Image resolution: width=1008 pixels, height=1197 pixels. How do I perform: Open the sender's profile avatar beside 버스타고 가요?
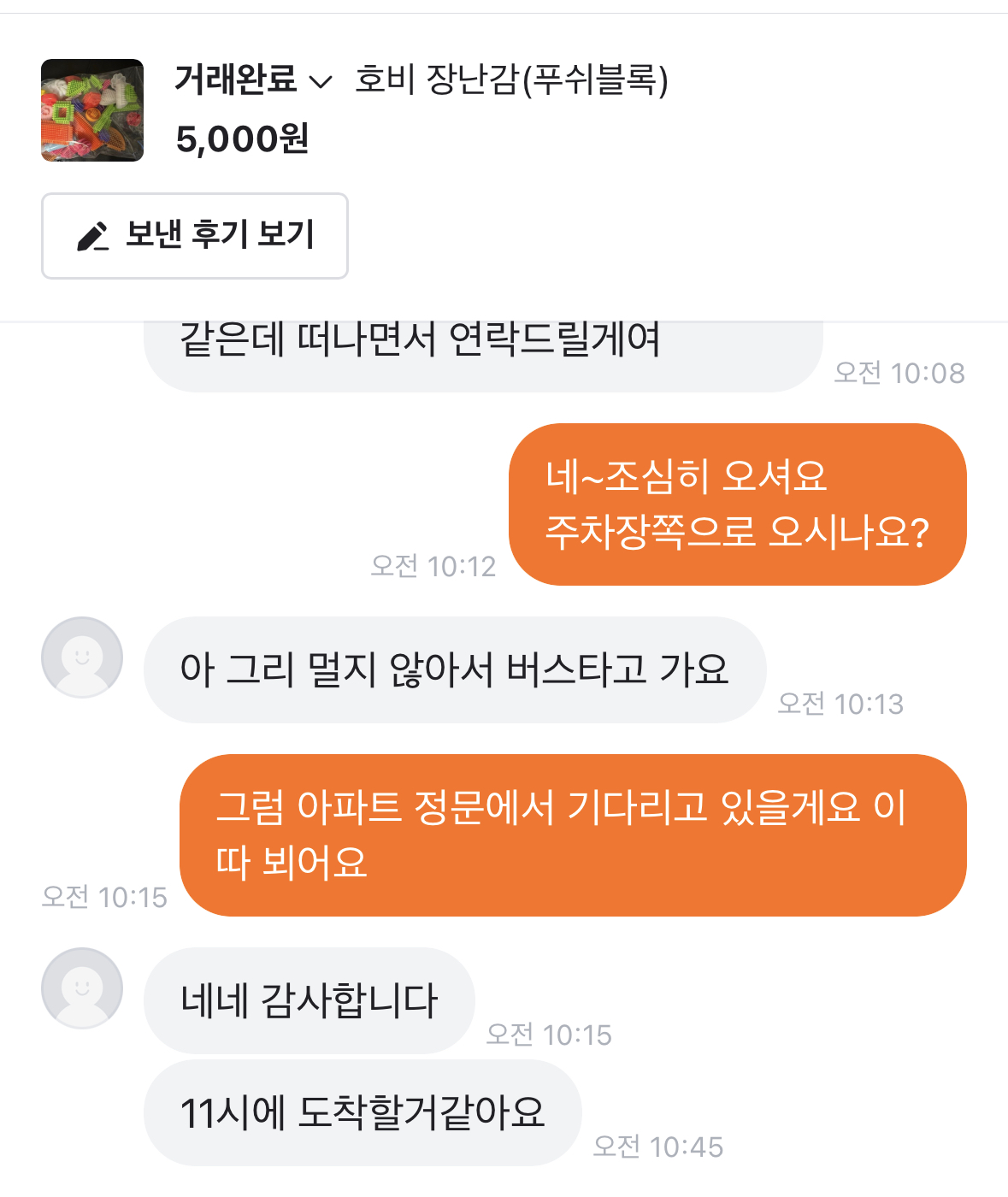[82, 657]
